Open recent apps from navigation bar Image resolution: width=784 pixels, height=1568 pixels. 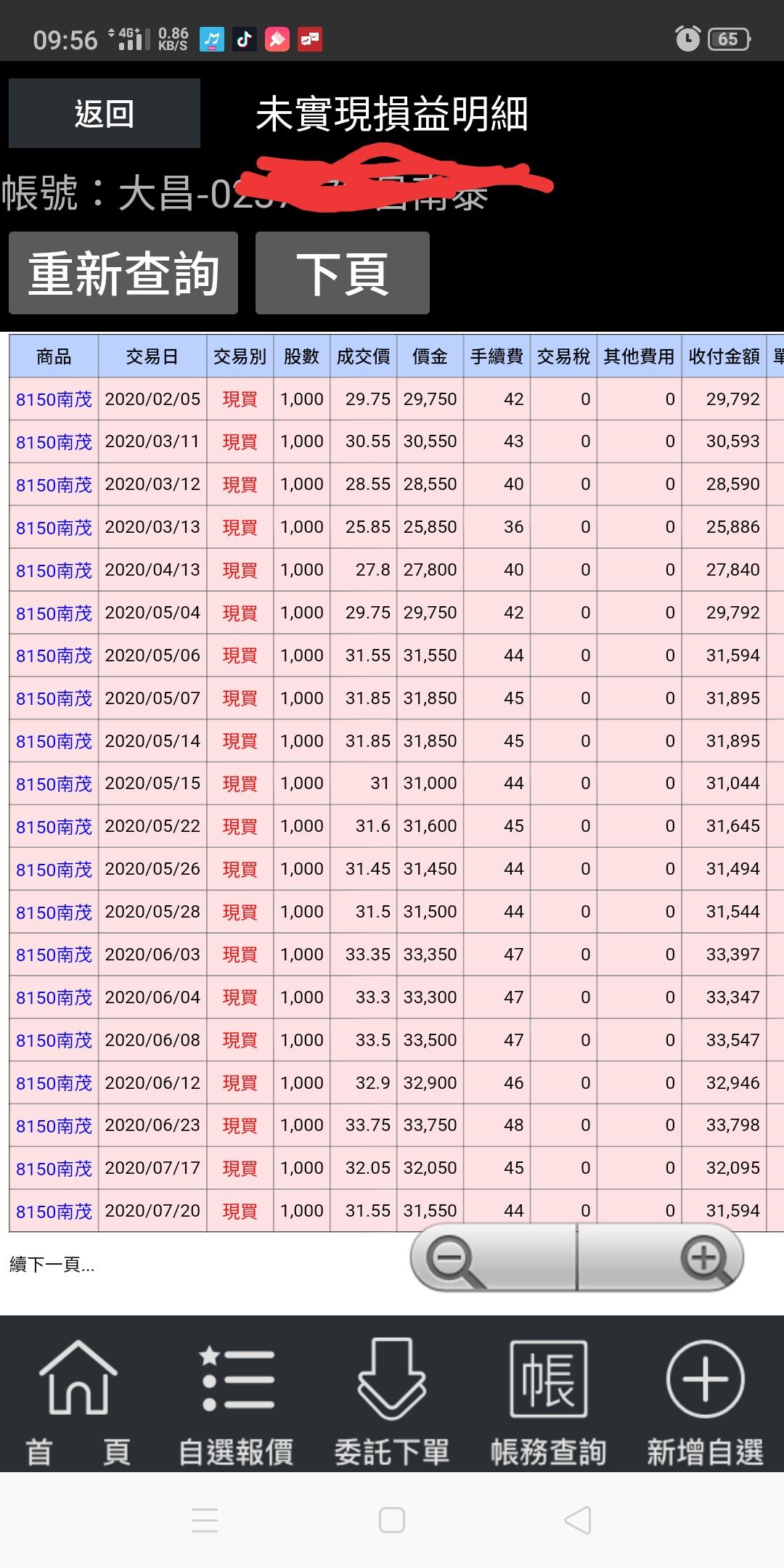coord(205,1520)
